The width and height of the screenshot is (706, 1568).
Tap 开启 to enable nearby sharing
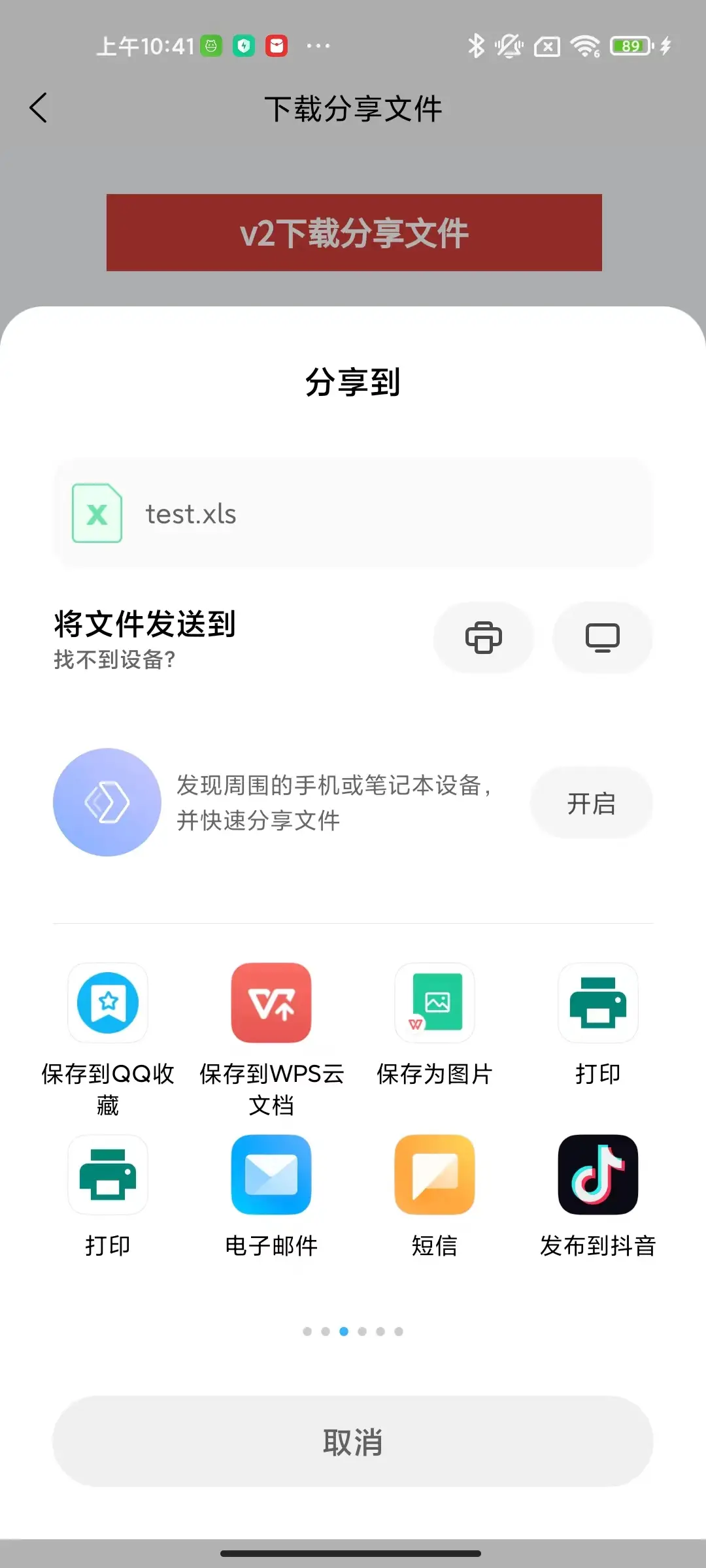coord(591,803)
